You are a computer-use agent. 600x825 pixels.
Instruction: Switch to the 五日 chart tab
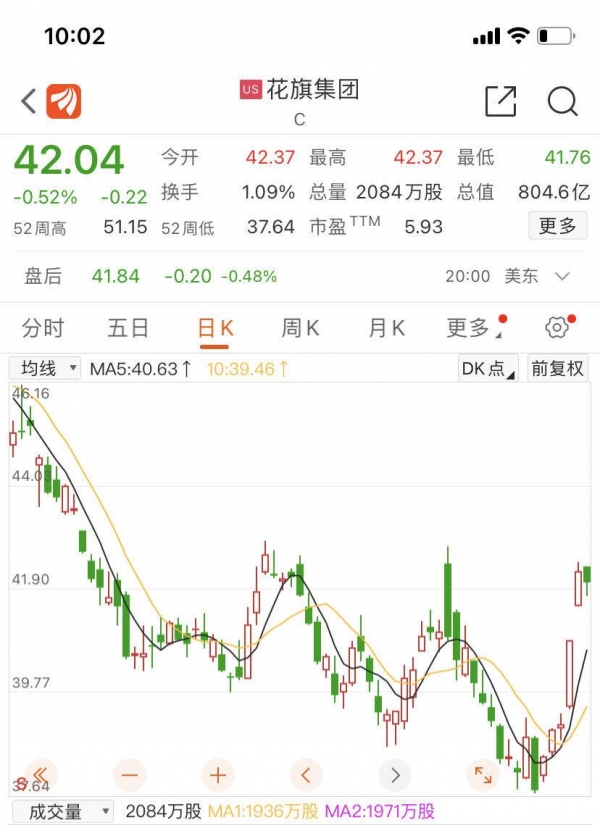pos(128,328)
